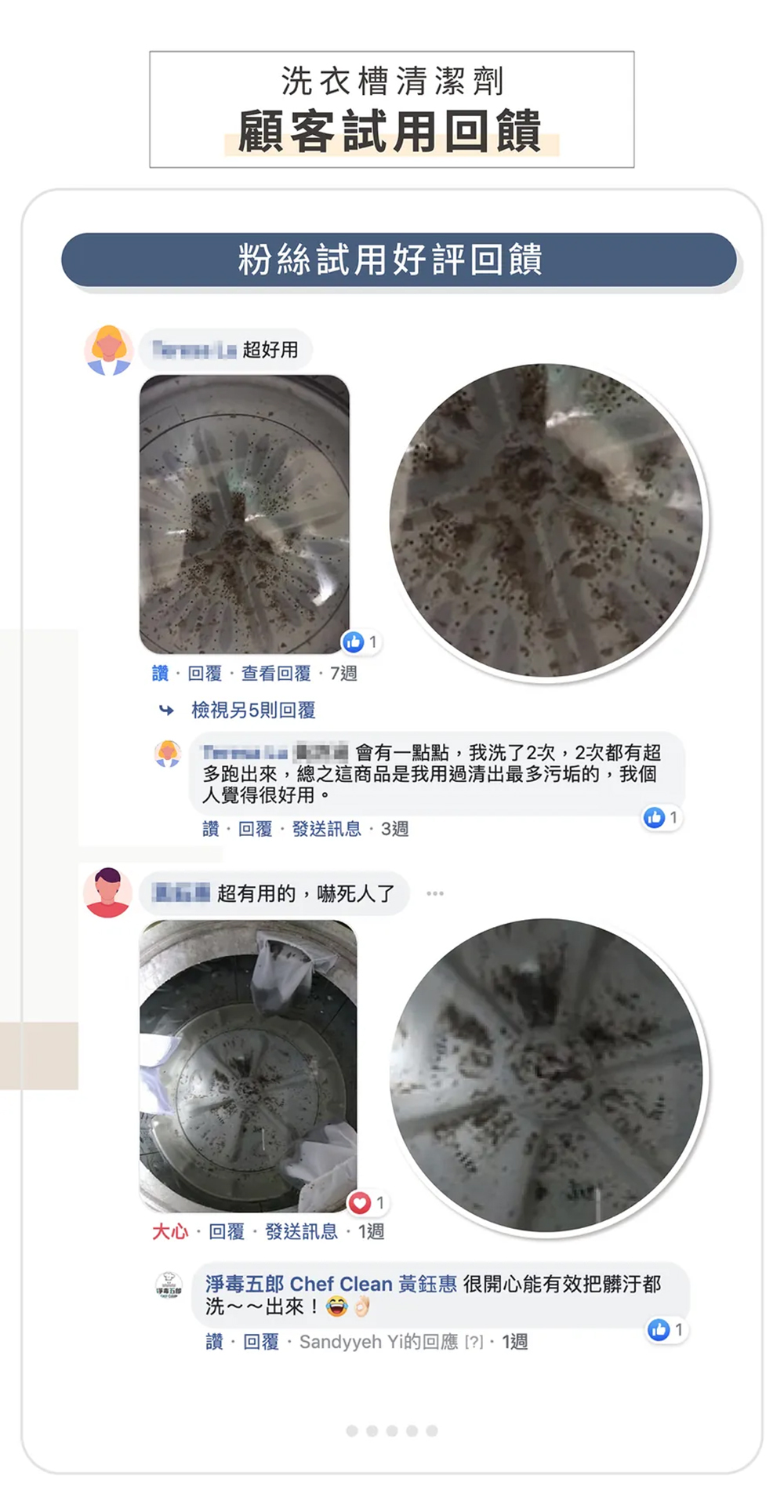Open the second commenter's avatar
The height and width of the screenshot is (1512, 784).
[109, 892]
